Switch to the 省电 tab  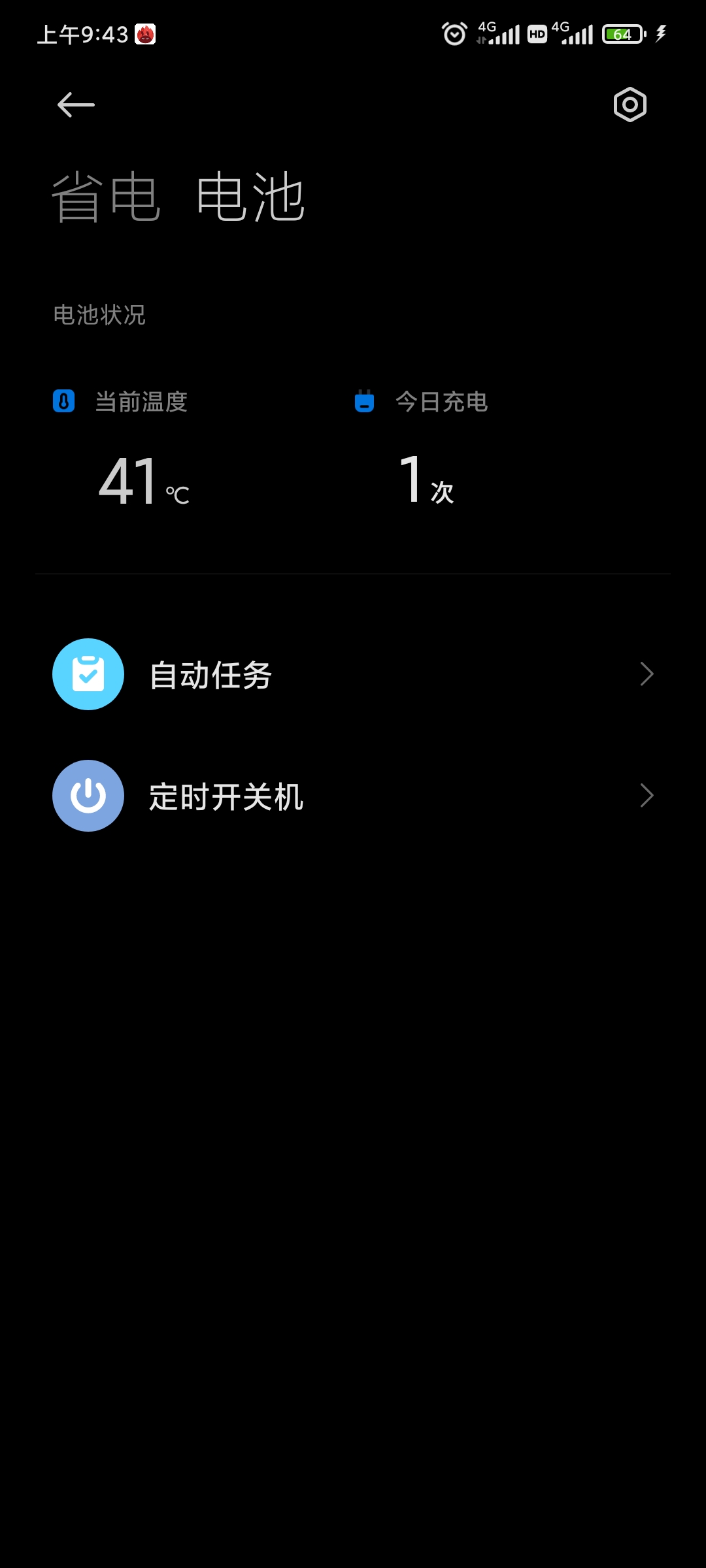106,197
